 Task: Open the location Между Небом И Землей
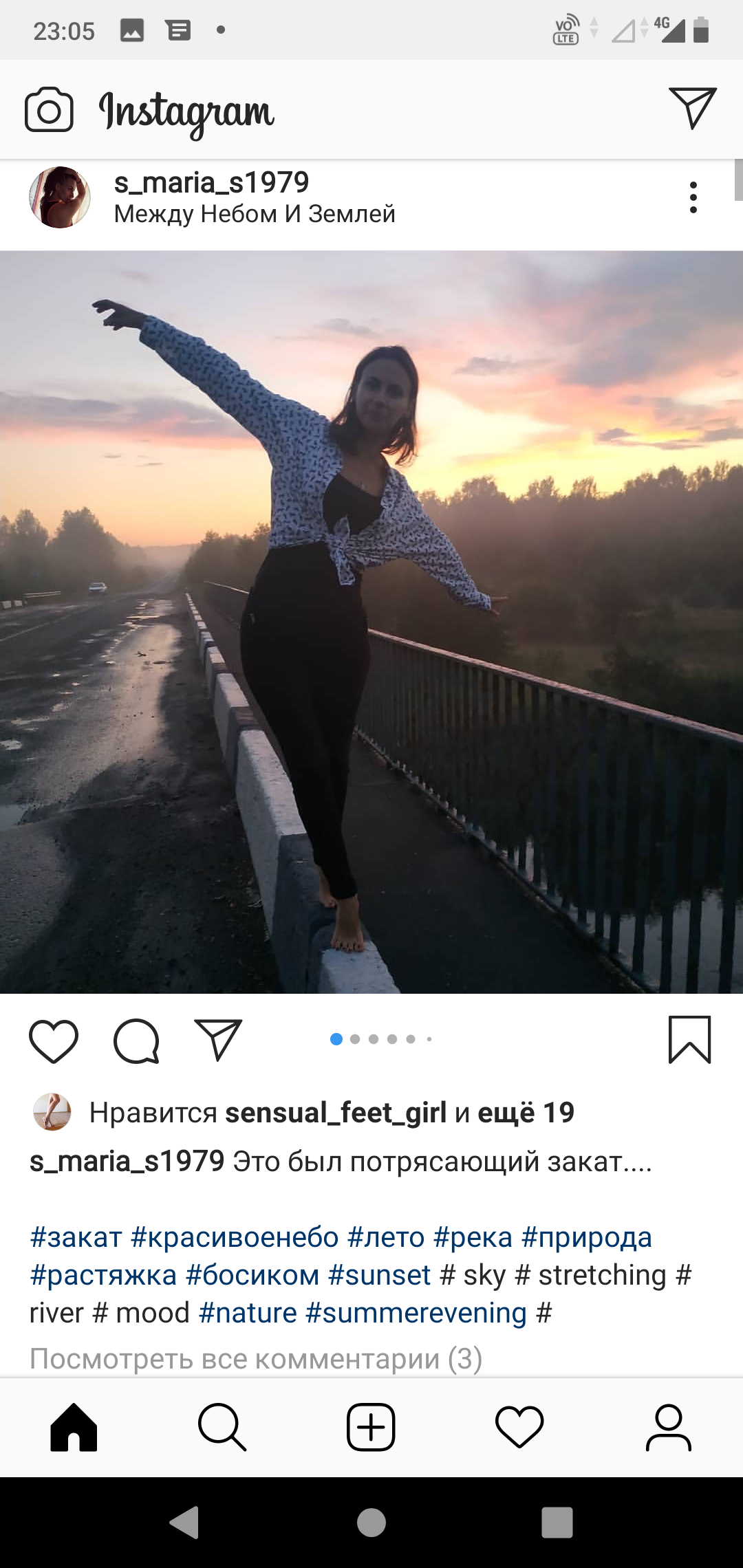tap(255, 214)
